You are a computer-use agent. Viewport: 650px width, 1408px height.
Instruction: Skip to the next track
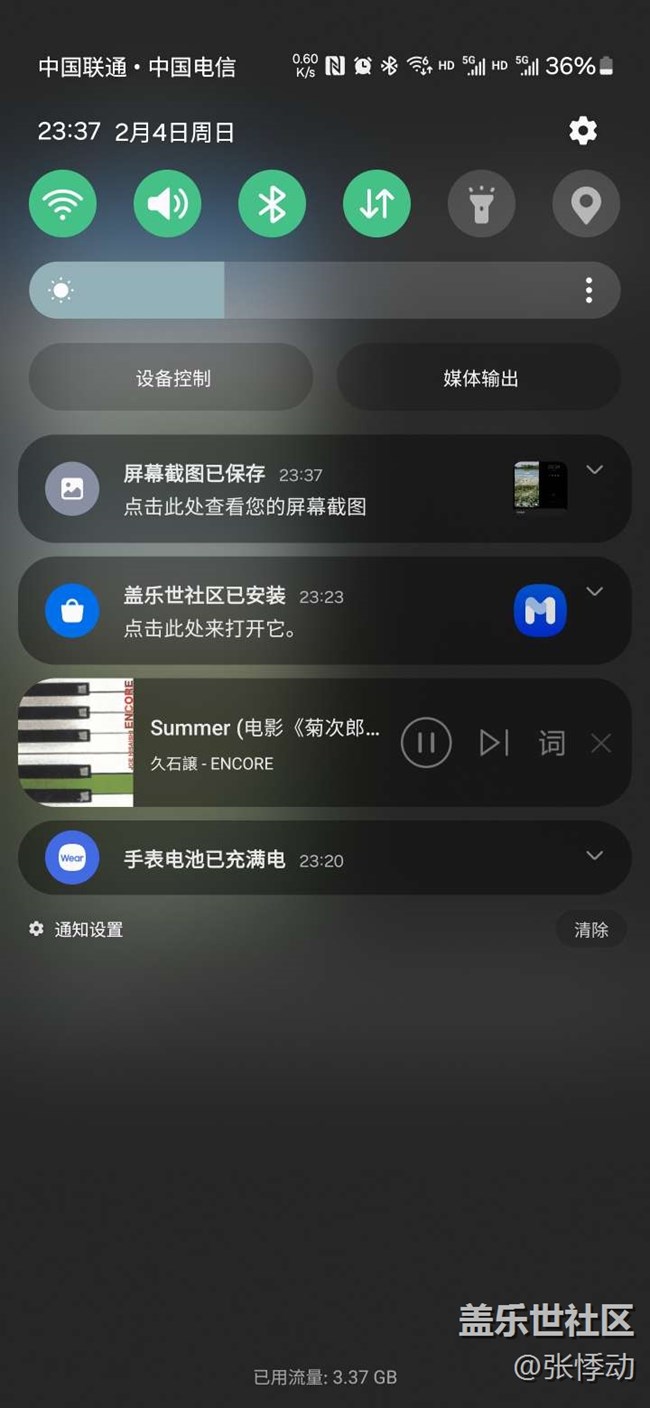point(494,743)
